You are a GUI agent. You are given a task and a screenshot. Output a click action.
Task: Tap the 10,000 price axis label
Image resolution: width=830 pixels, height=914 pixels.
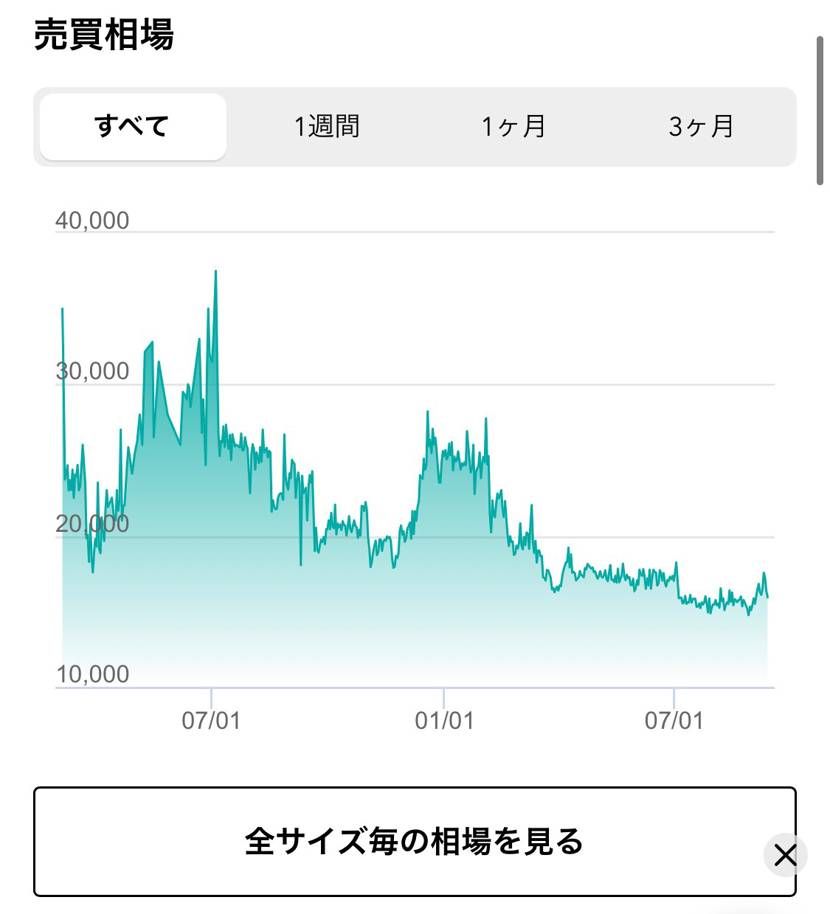(92, 674)
